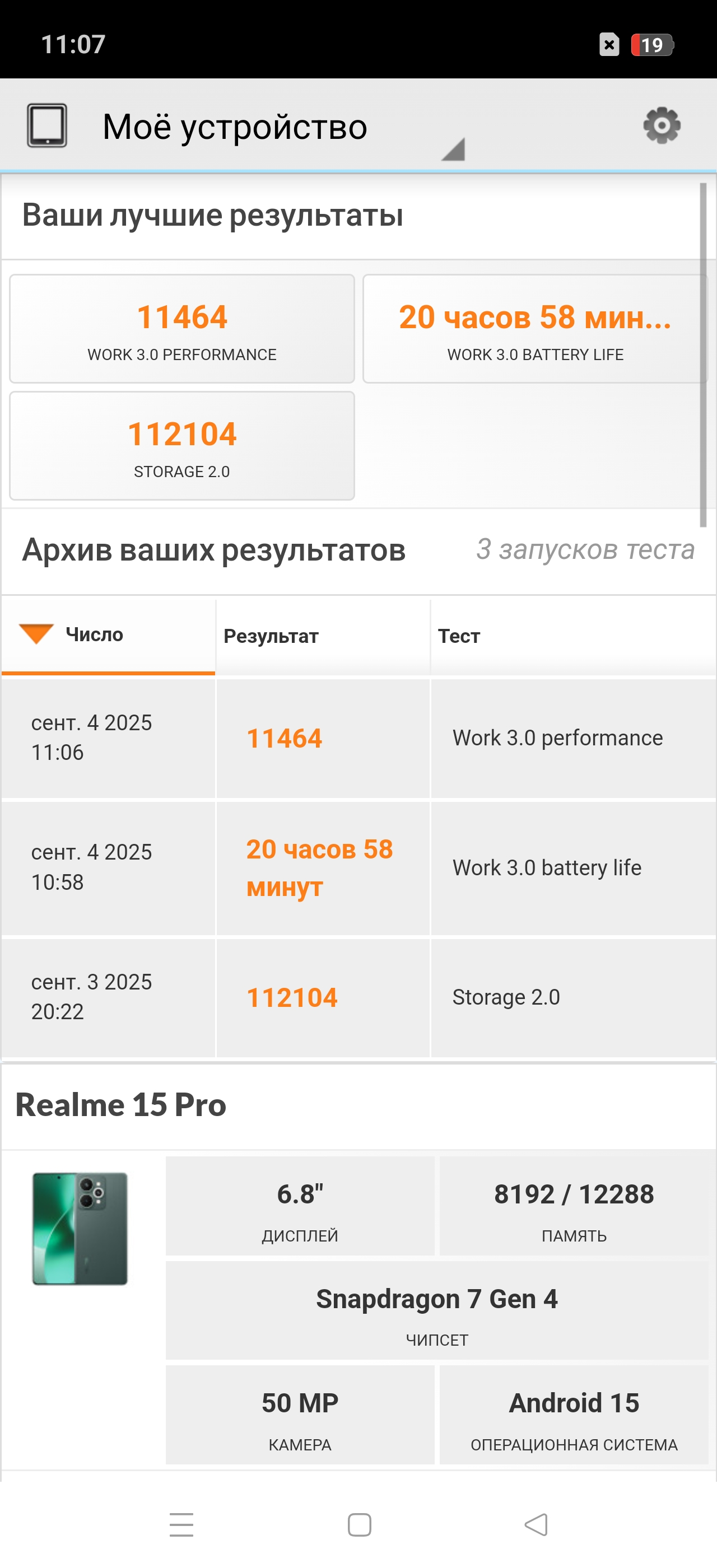Open the Work 3.0 performance run from 11:06

358,738
